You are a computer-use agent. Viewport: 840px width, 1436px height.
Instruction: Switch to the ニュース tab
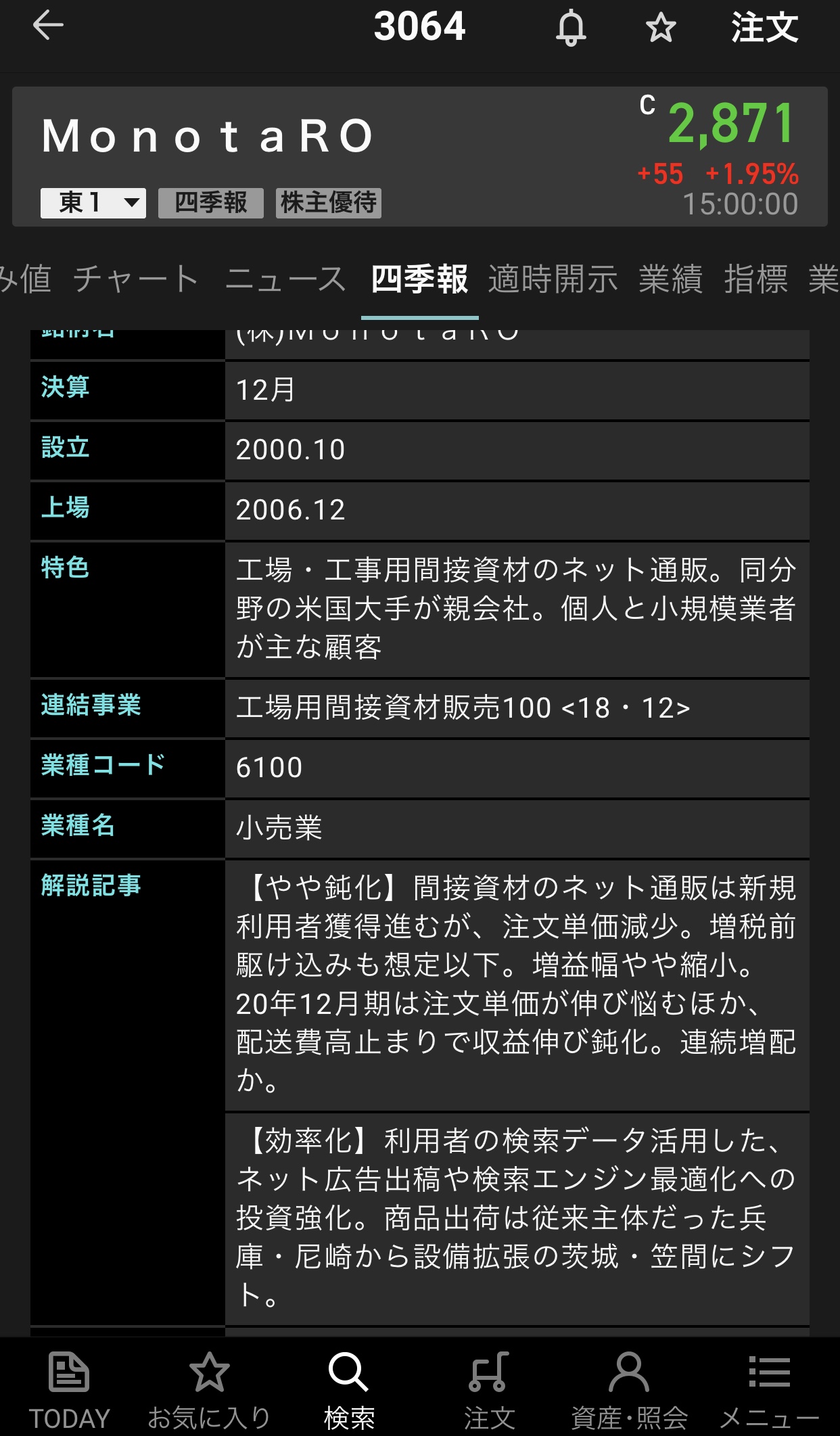tap(285, 279)
